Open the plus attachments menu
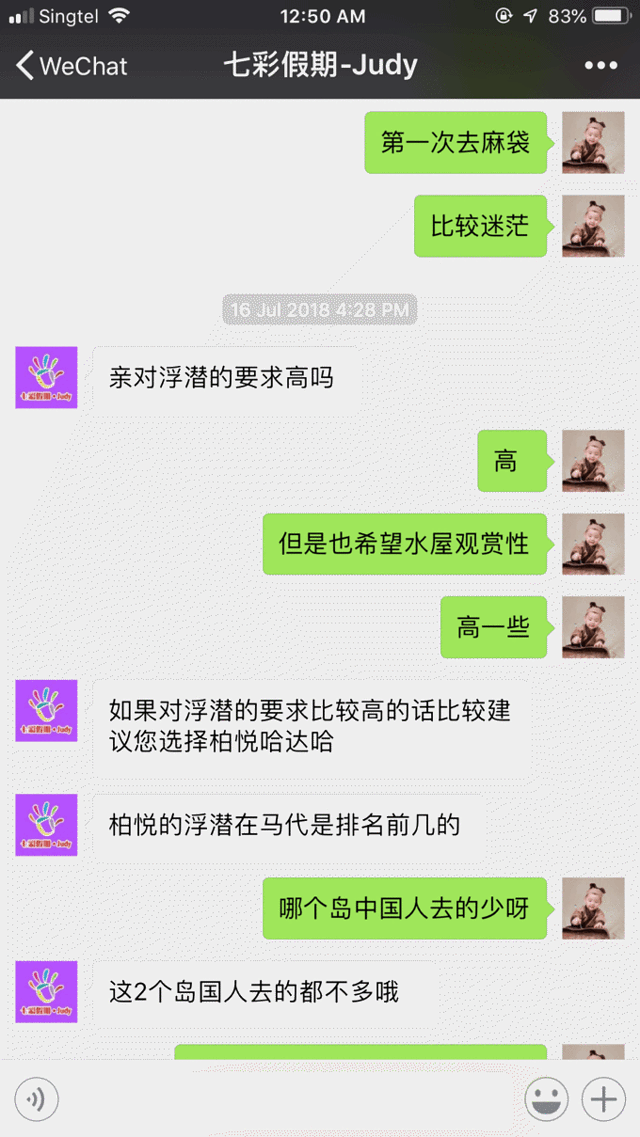 [x=603, y=1101]
